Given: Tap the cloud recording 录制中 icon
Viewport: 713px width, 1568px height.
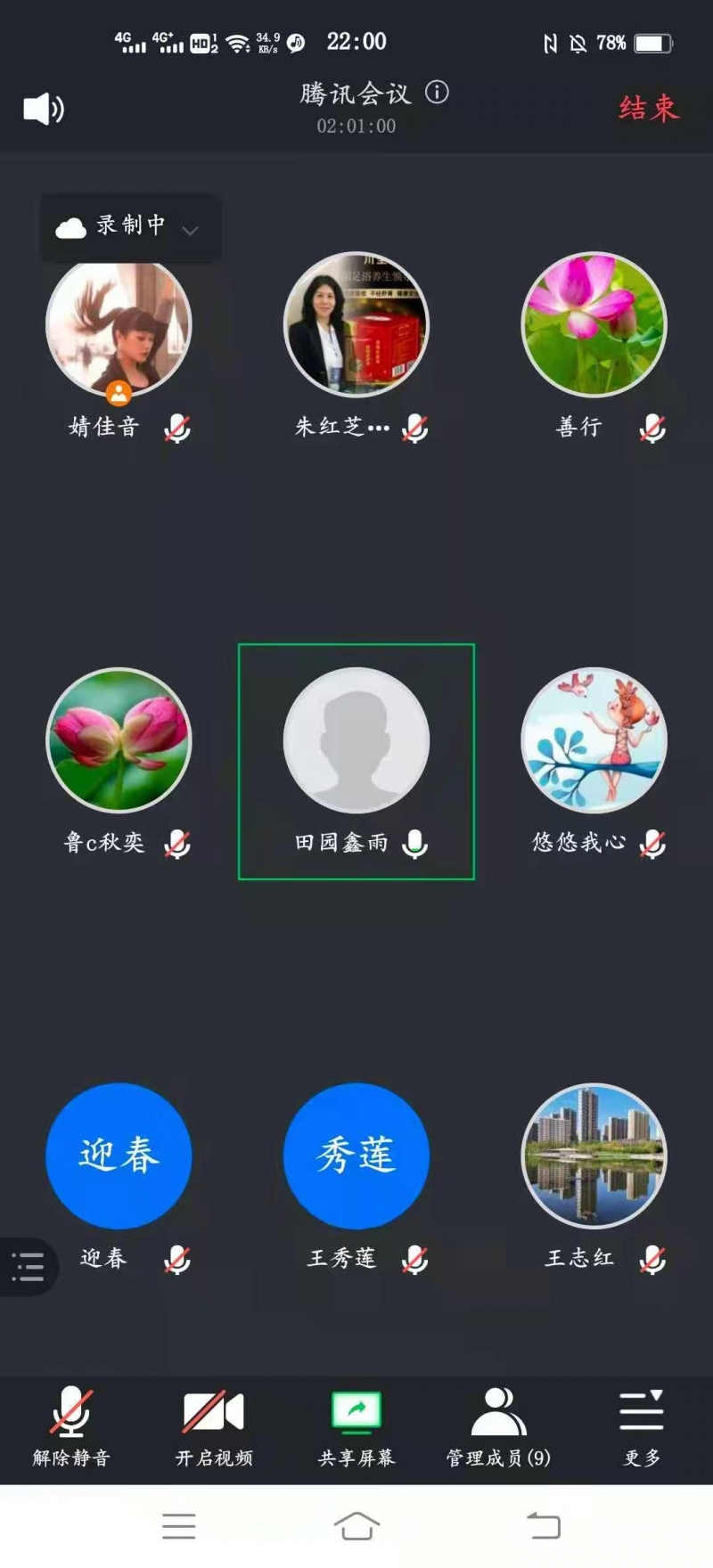Looking at the screenshot, I should tap(70, 225).
